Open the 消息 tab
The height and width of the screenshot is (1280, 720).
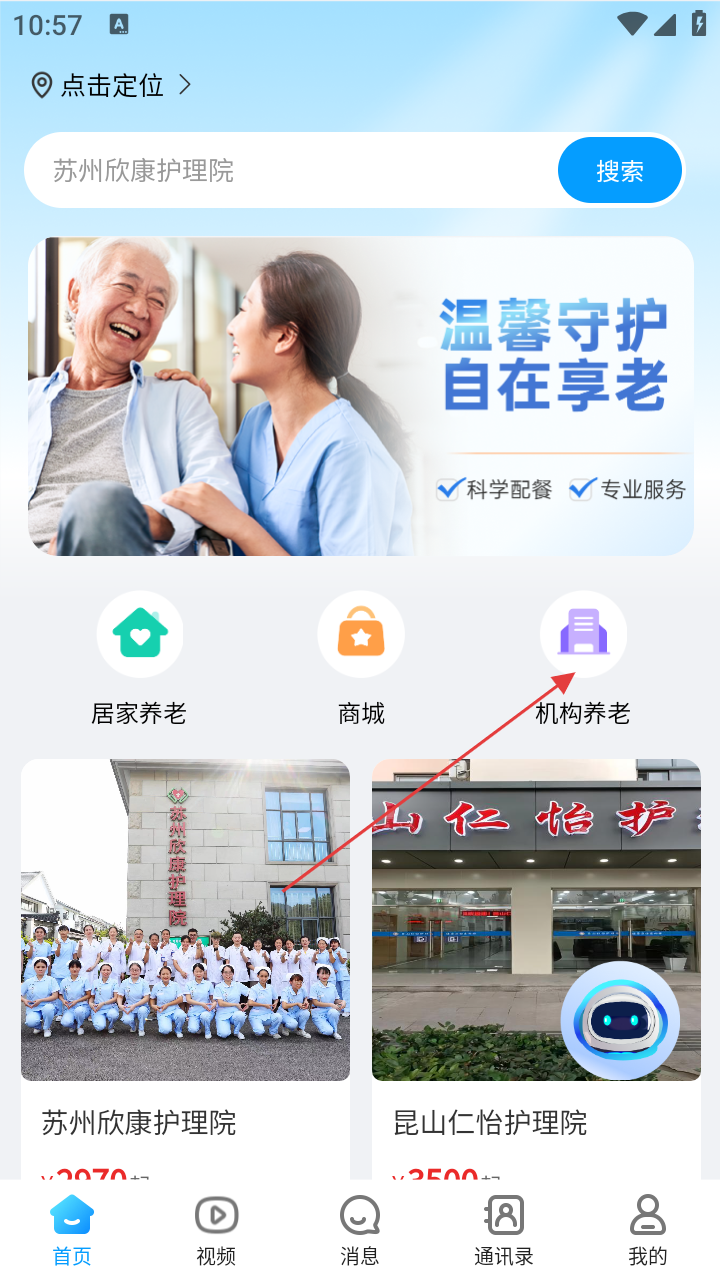(x=360, y=1230)
